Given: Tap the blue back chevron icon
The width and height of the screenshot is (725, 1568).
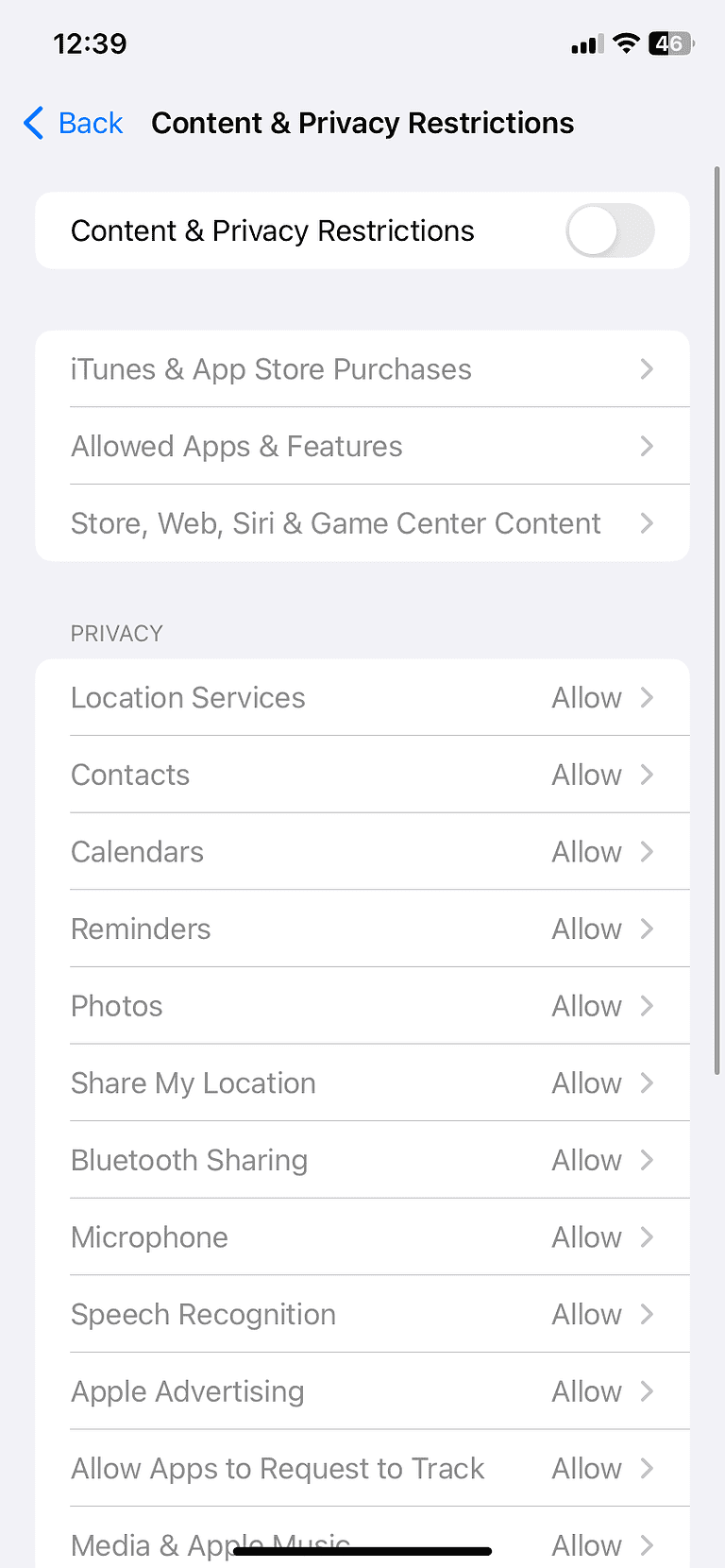Looking at the screenshot, I should (x=32, y=123).
